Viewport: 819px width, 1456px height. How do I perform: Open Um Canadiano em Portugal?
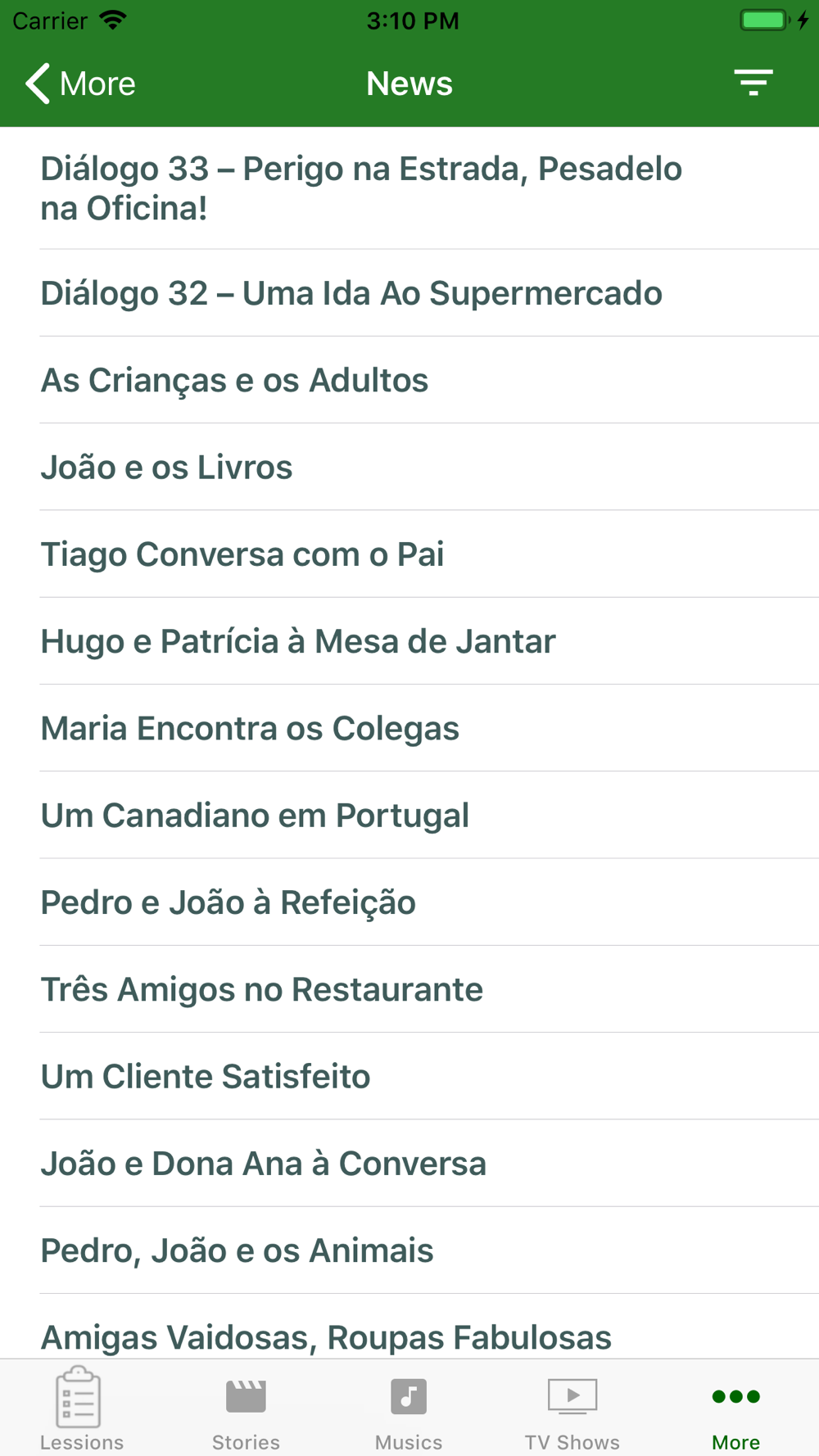tap(255, 816)
